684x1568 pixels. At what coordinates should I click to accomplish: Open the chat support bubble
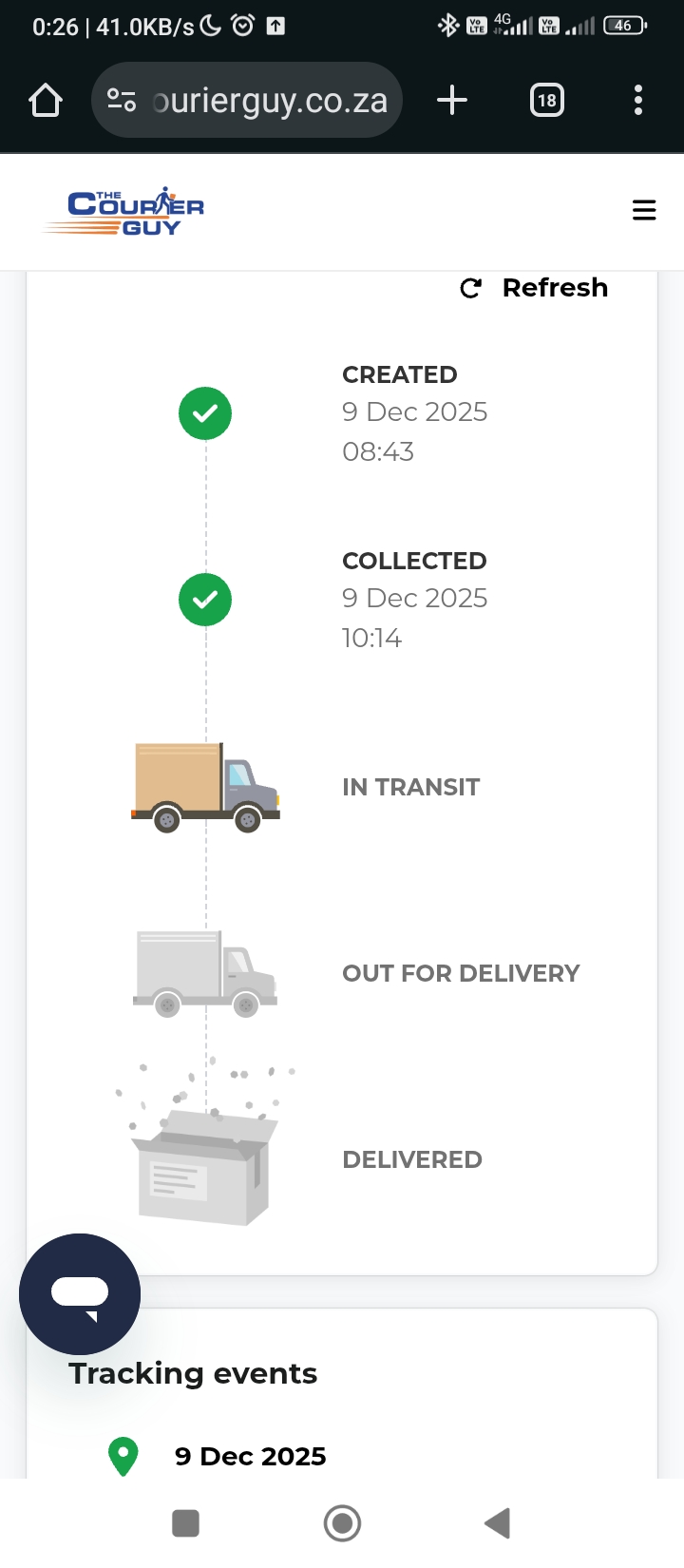tap(80, 1293)
